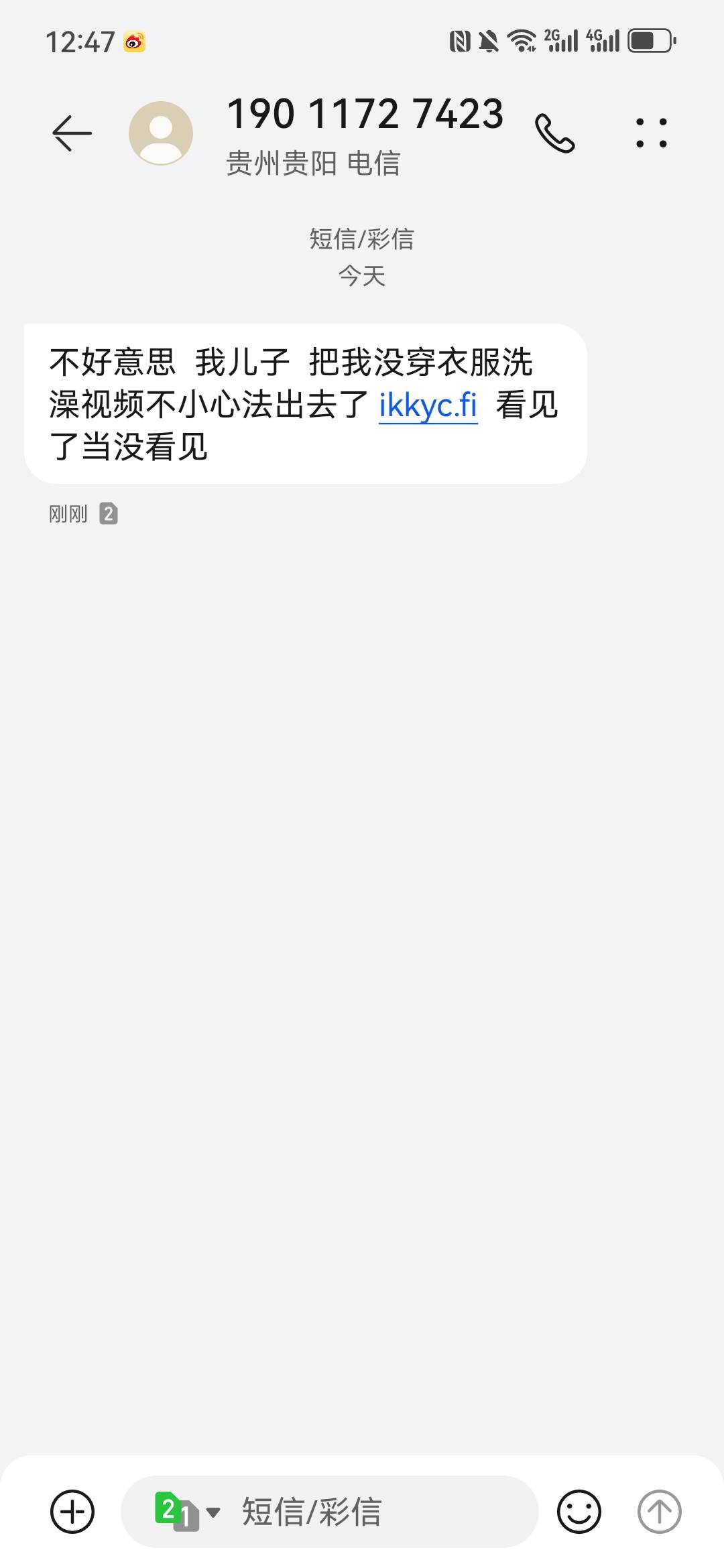Screen dimensions: 724x1568
Task: Open the emoji picker
Action: pyautogui.click(x=579, y=1511)
